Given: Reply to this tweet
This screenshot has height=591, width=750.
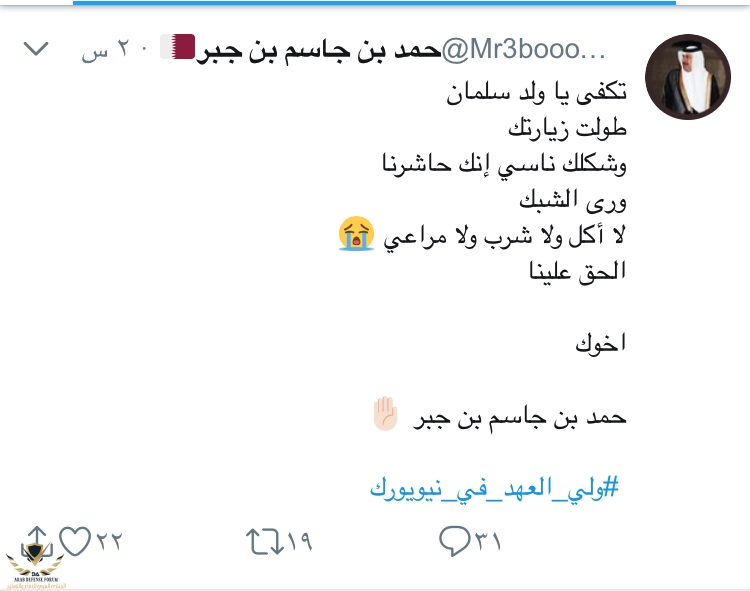Looking at the screenshot, I should [455, 541].
